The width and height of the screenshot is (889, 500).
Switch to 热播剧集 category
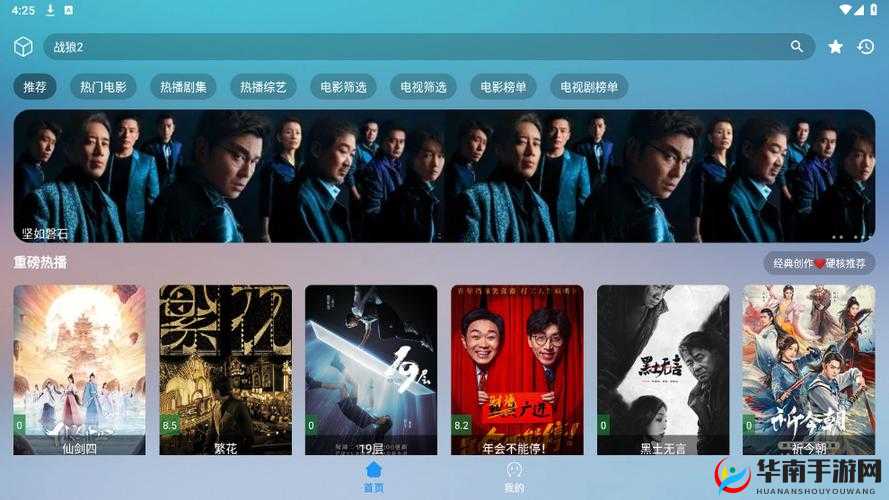coord(183,87)
